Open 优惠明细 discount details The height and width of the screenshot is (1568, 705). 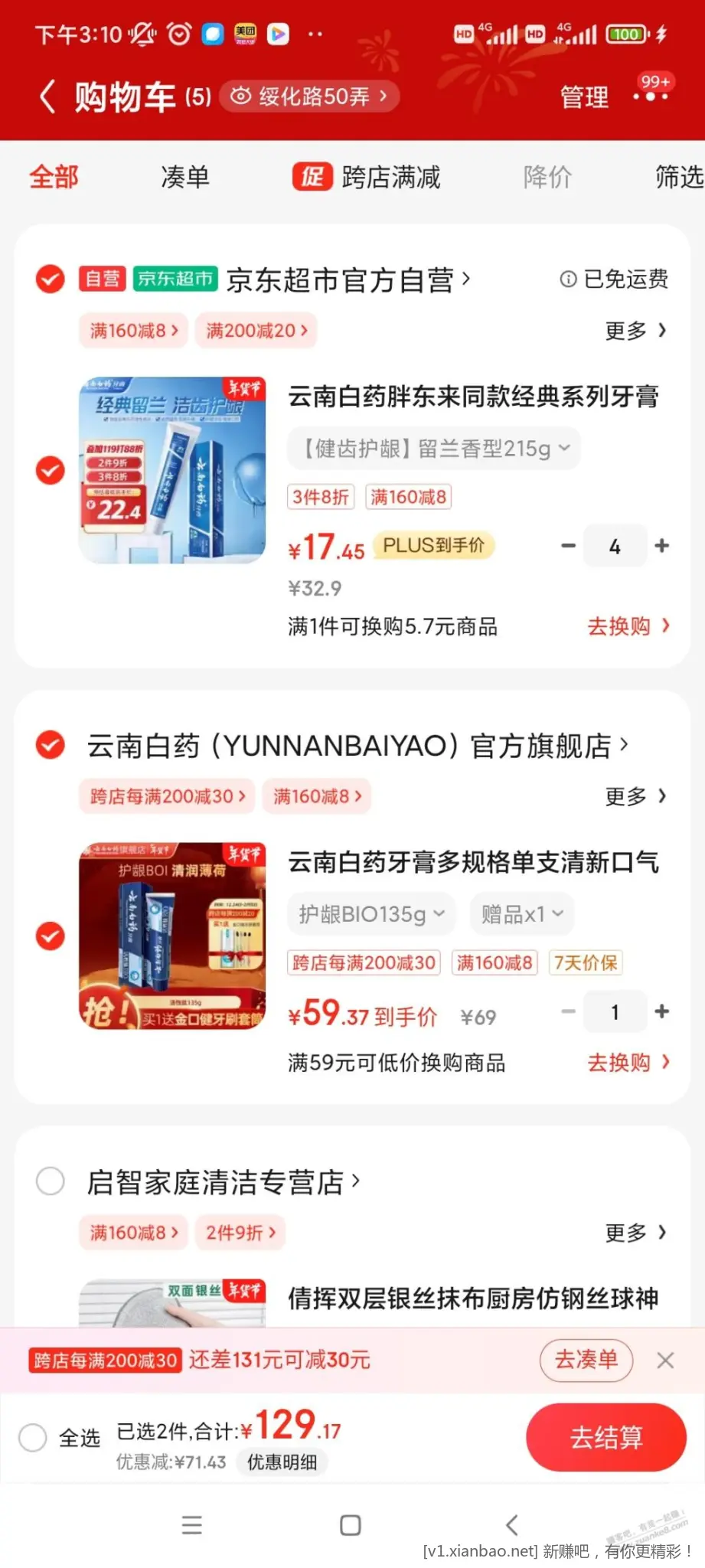coord(282,1462)
